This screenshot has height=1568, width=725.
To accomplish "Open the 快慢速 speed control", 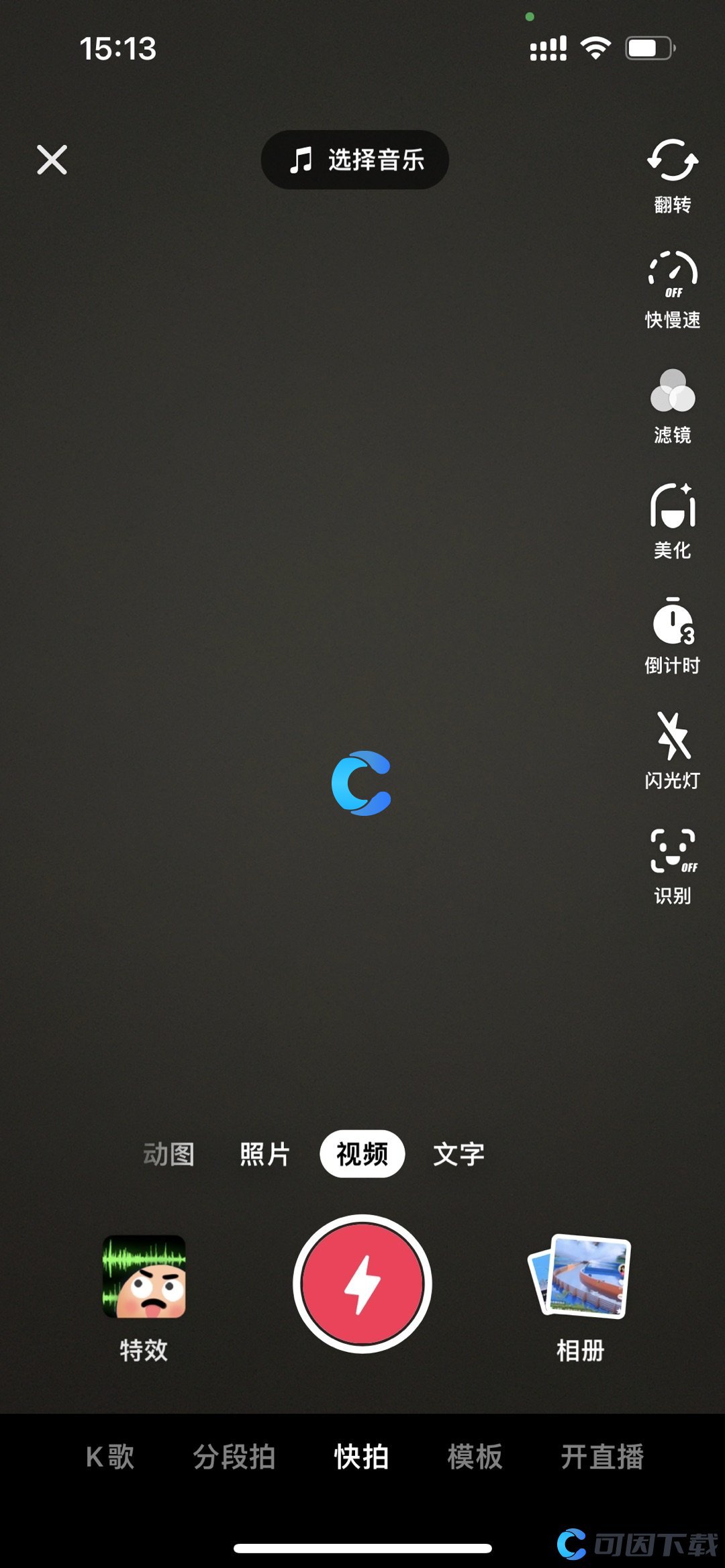I will click(672, 290).
